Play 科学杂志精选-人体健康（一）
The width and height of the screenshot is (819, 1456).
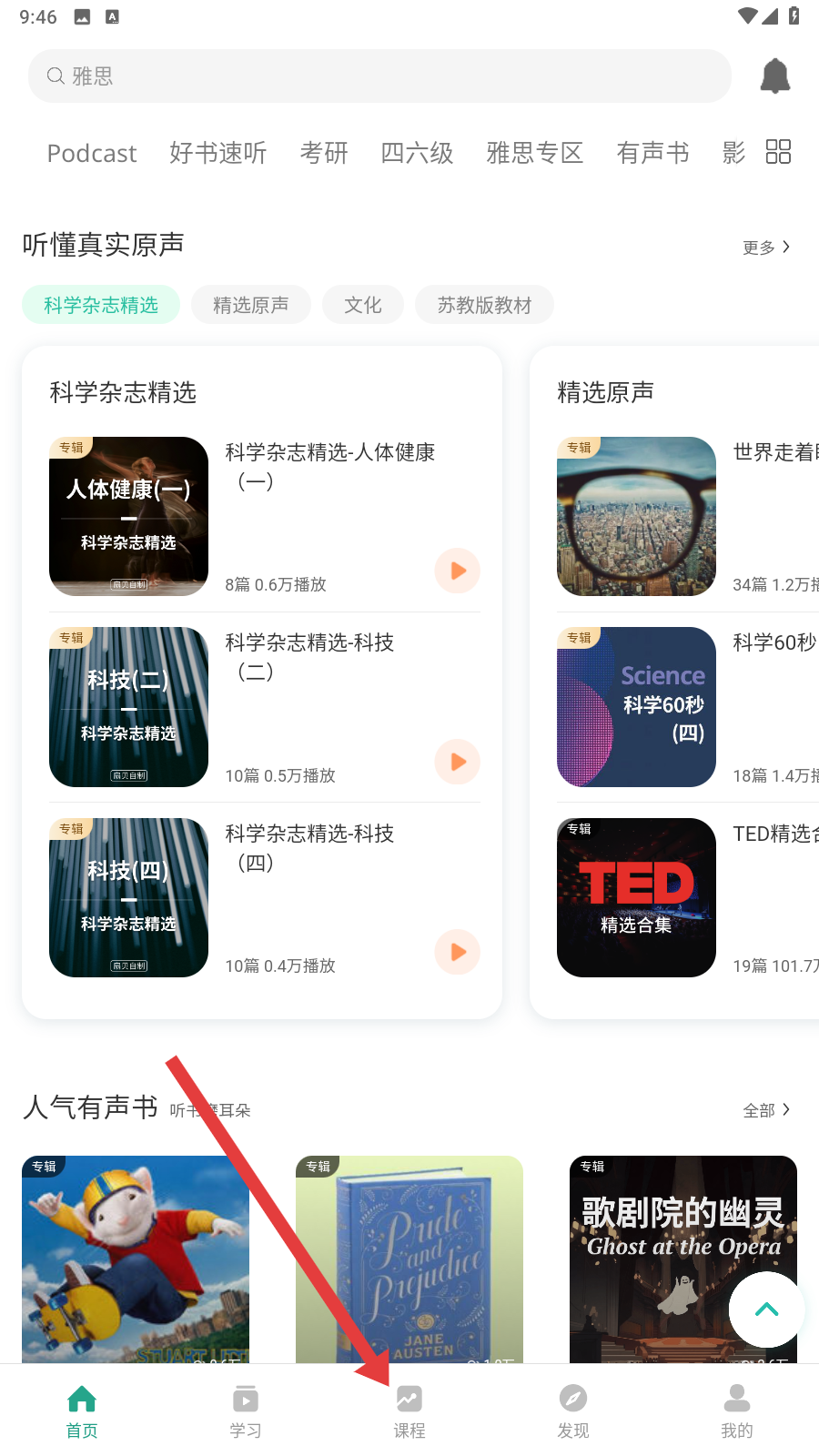pyautogui.click(x=458, y=571)
